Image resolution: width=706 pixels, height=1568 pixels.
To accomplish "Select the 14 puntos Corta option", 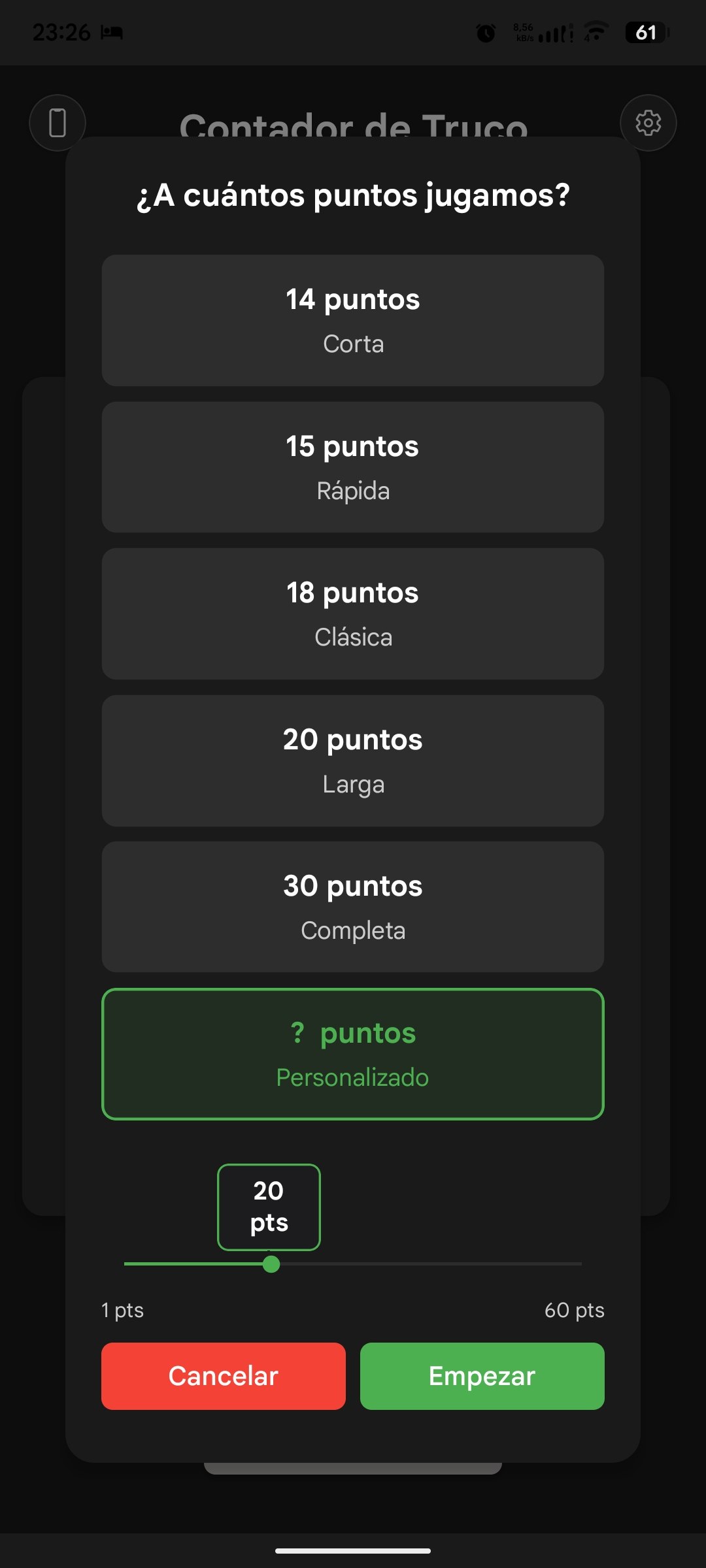I will click(x=353, y=319).
